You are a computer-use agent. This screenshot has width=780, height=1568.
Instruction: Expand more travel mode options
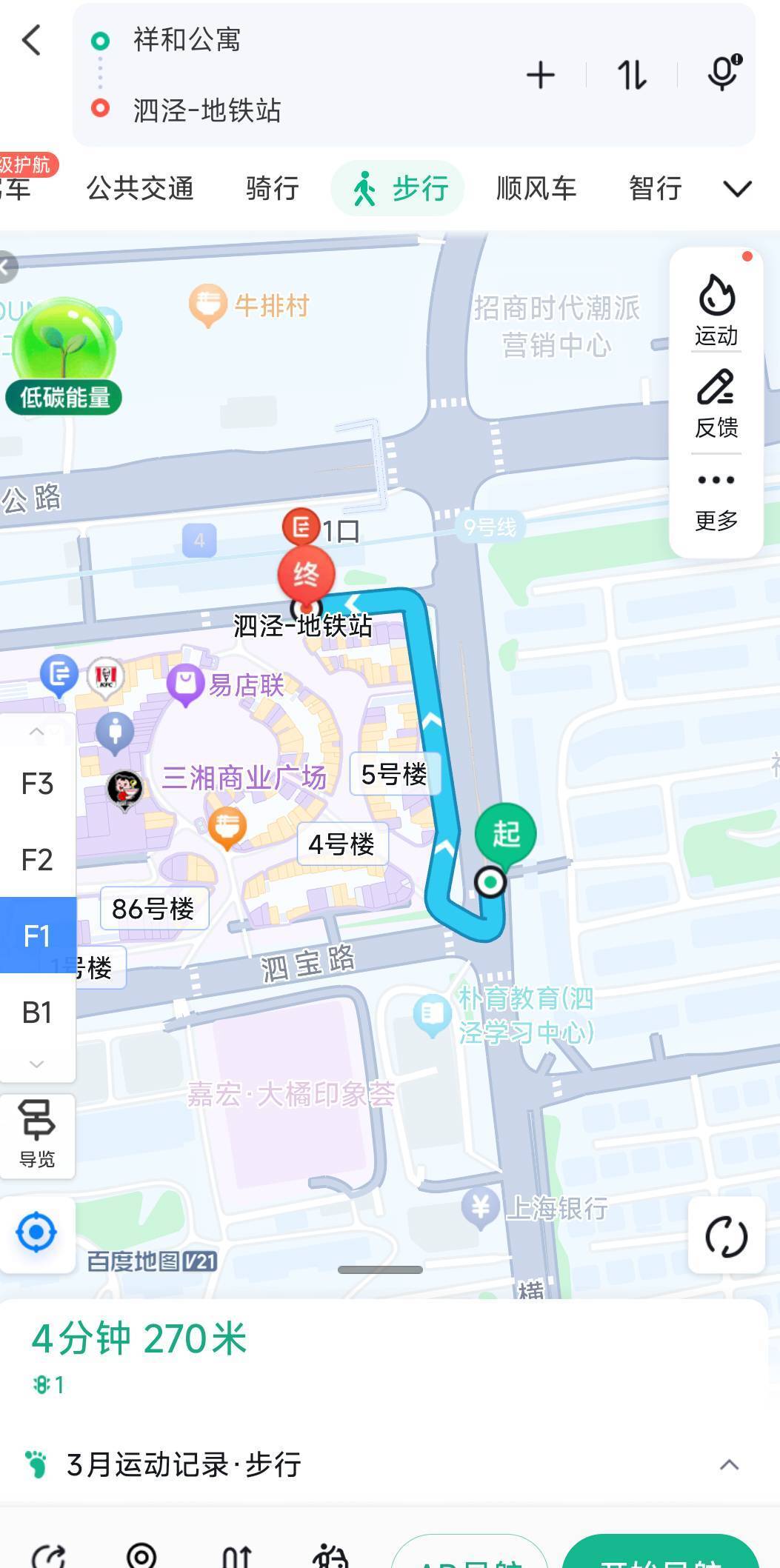tap(737, 189)
